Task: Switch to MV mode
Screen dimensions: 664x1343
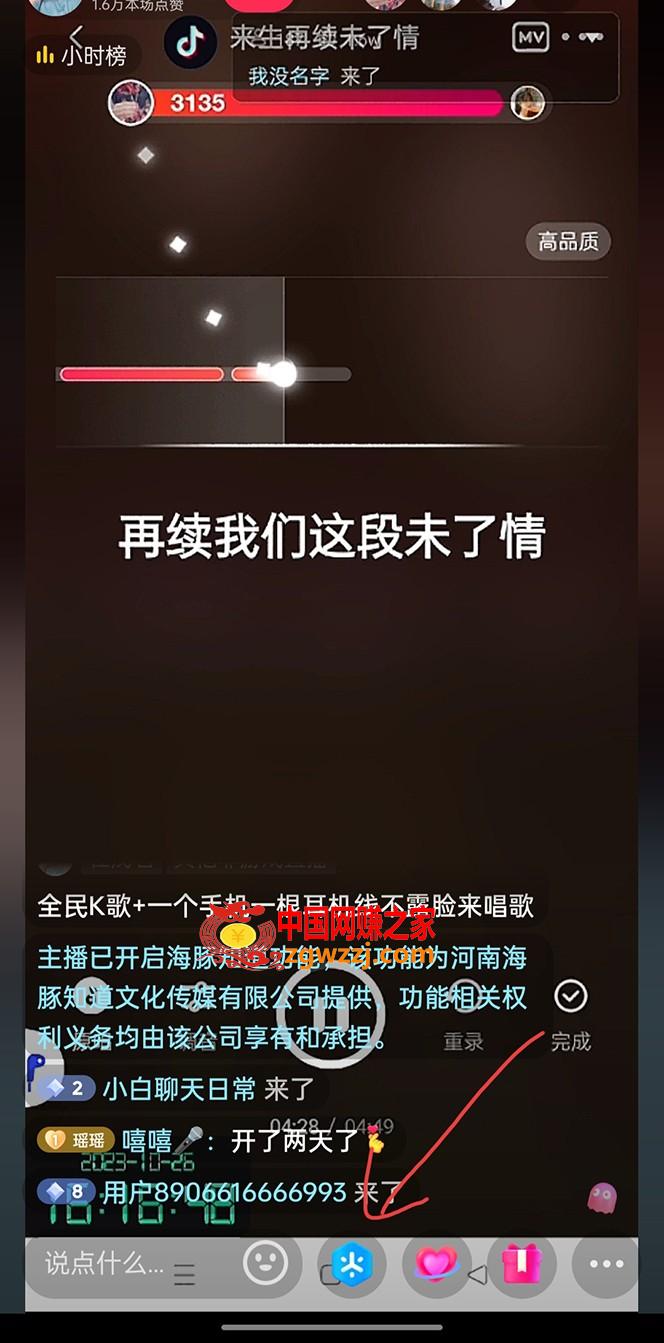Action: click(531, 38)
